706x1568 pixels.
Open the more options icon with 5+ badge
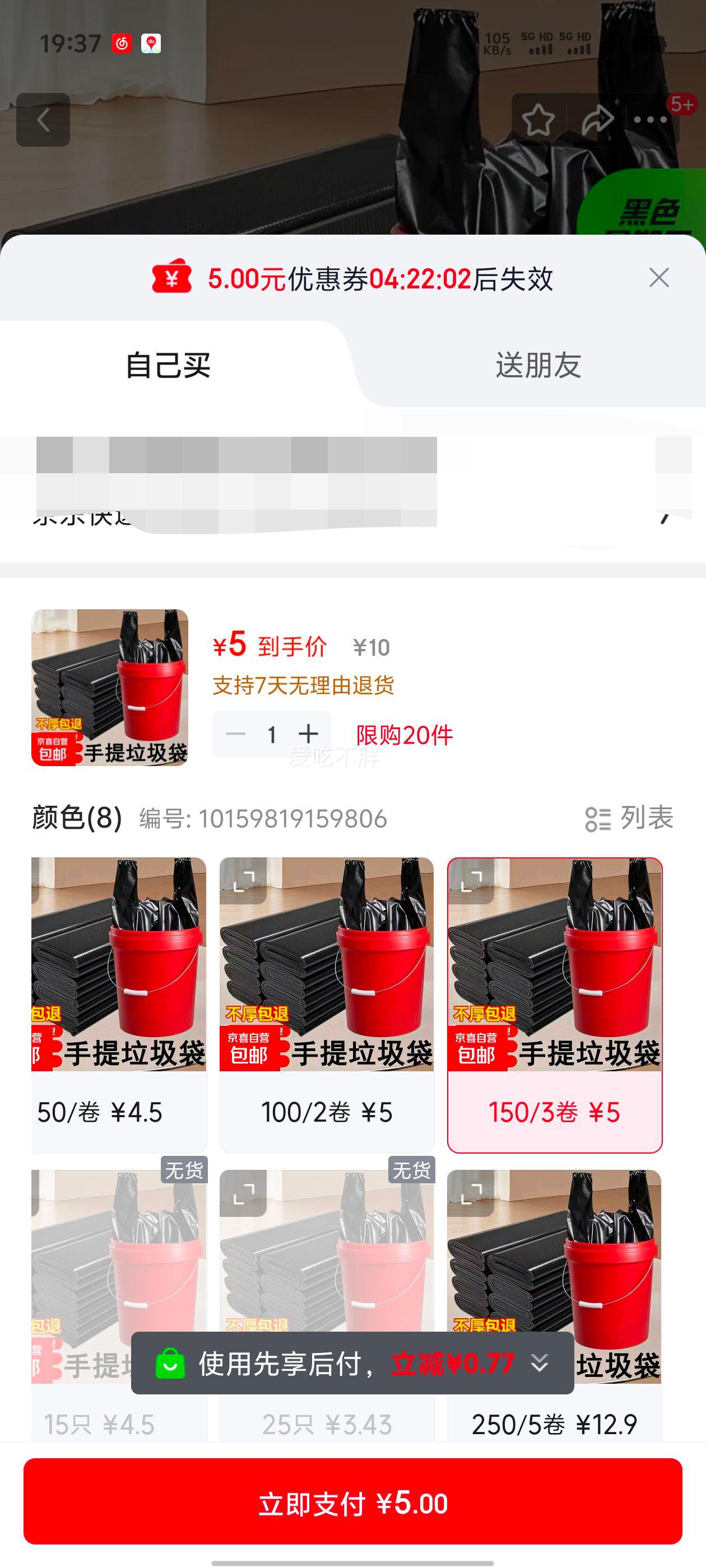click(x=652, y=119)
